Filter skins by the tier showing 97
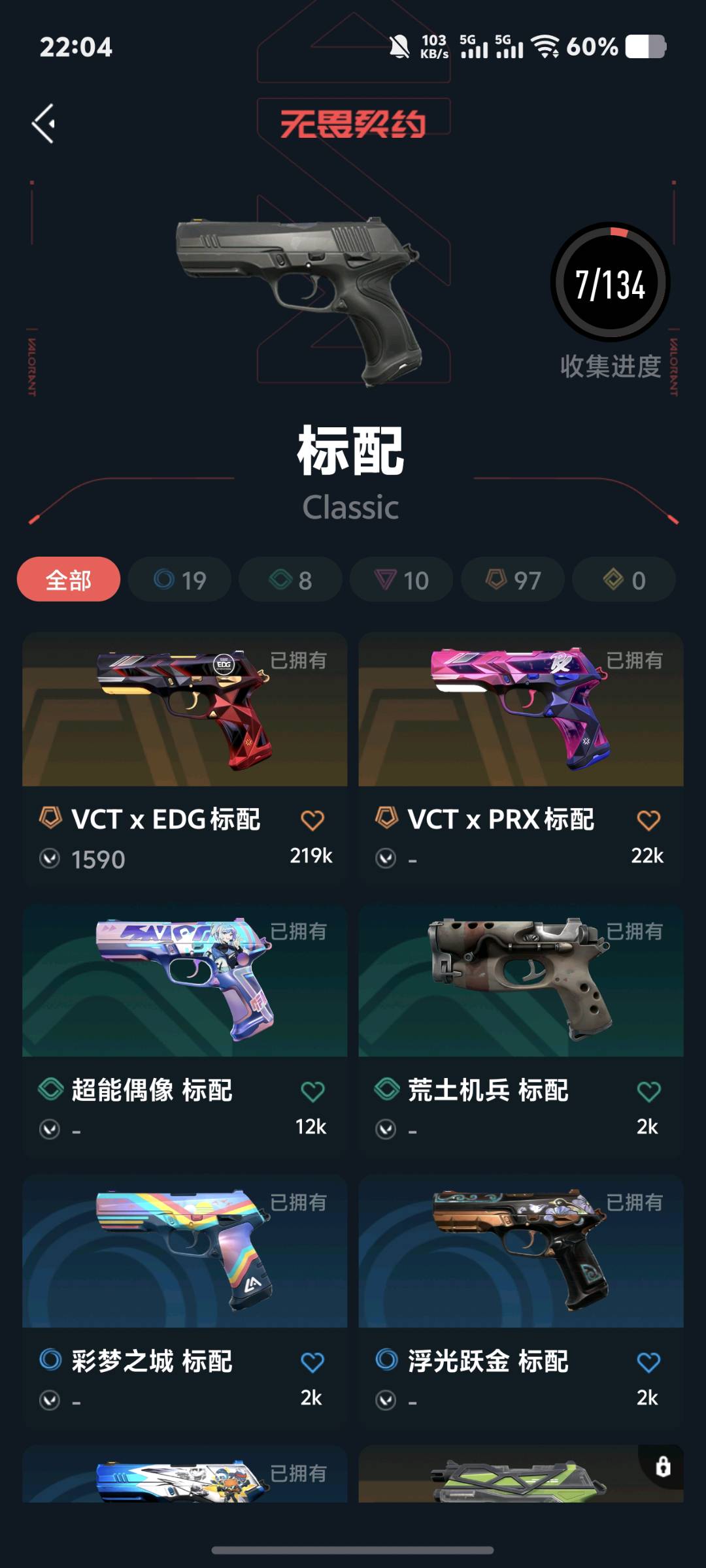The image size is (706, 1568). (x=513, y=580)
